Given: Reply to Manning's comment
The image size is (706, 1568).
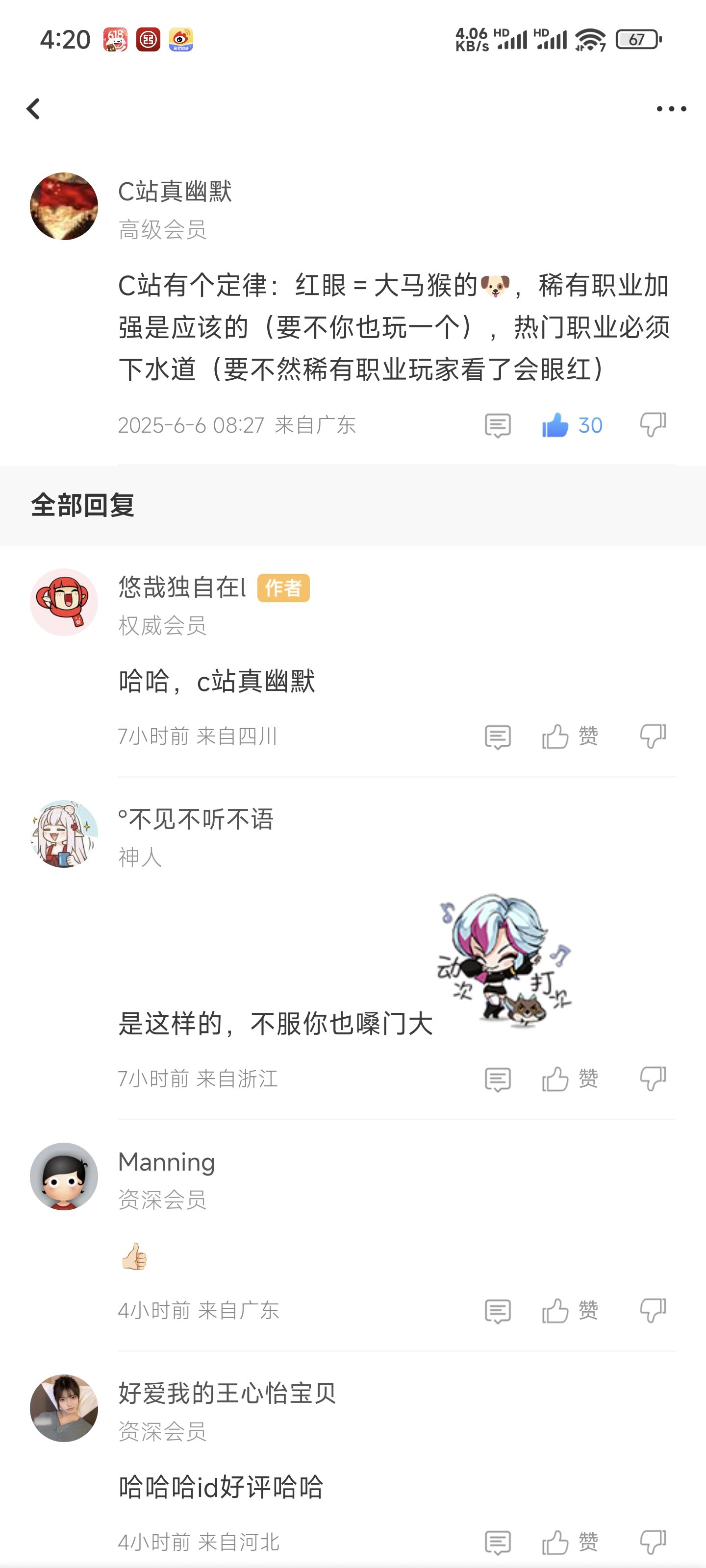Looking at the screenshot, I should tap(497, 1311).
